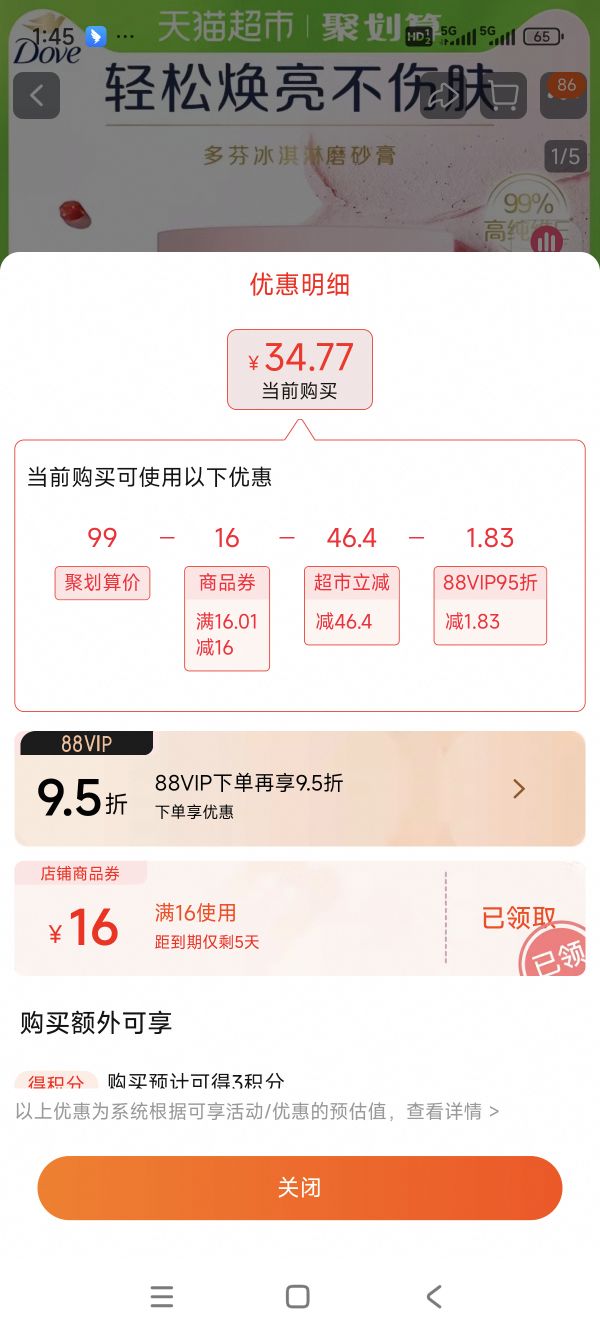Open the shopping cart
Screen dimensions: 600x1335
pyautogui.click(x=503, y=96)
